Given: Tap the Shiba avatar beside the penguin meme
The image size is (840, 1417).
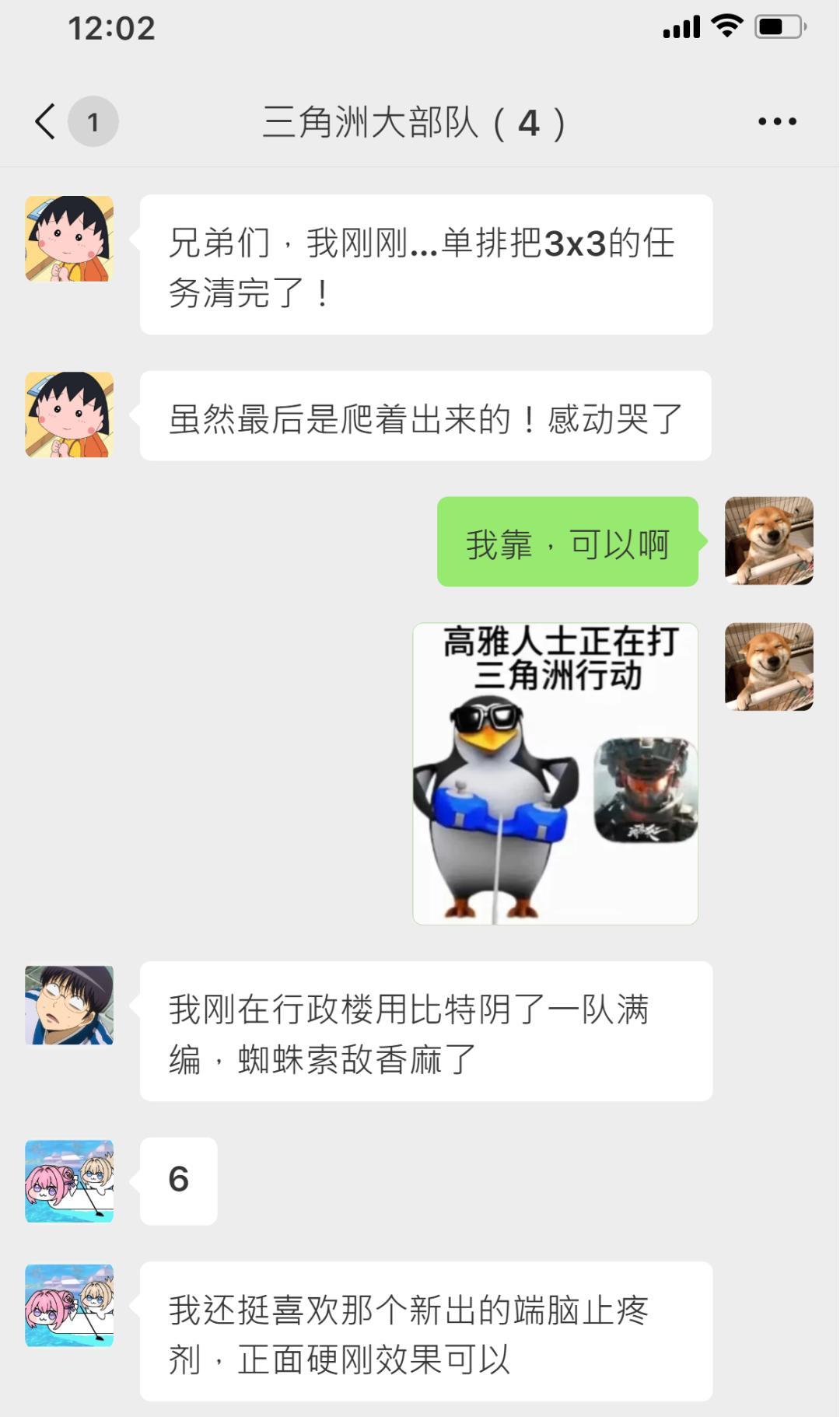Looking at the screenshot, I should click(768, 667).
